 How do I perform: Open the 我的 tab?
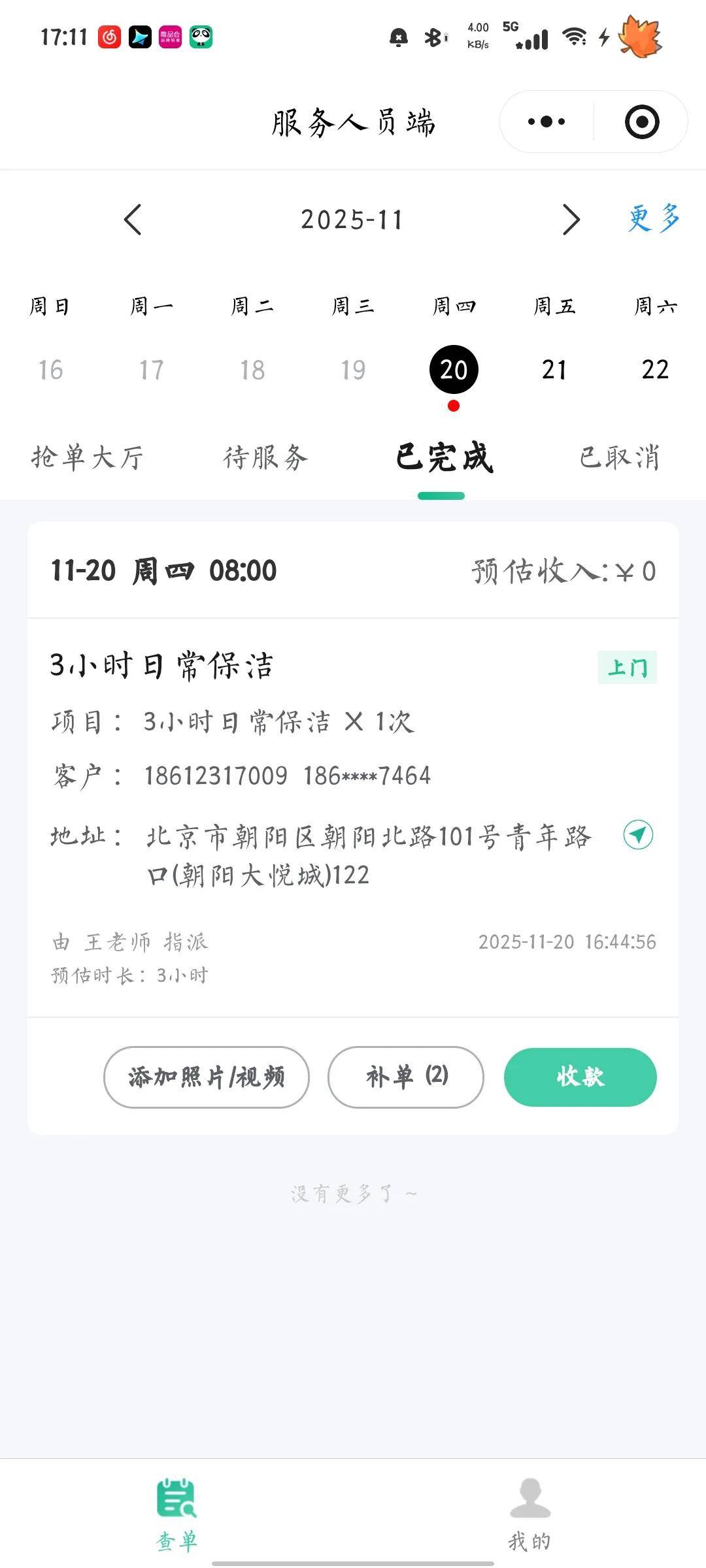click(529, 1514)
